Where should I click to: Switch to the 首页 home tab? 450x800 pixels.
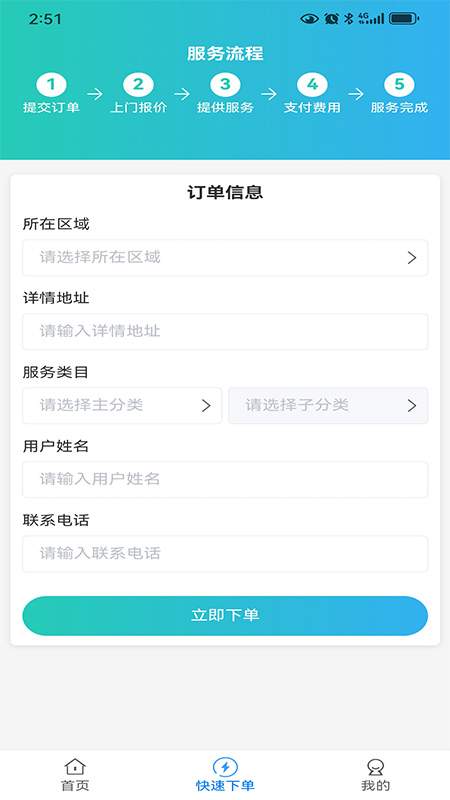tap(75, 774)
